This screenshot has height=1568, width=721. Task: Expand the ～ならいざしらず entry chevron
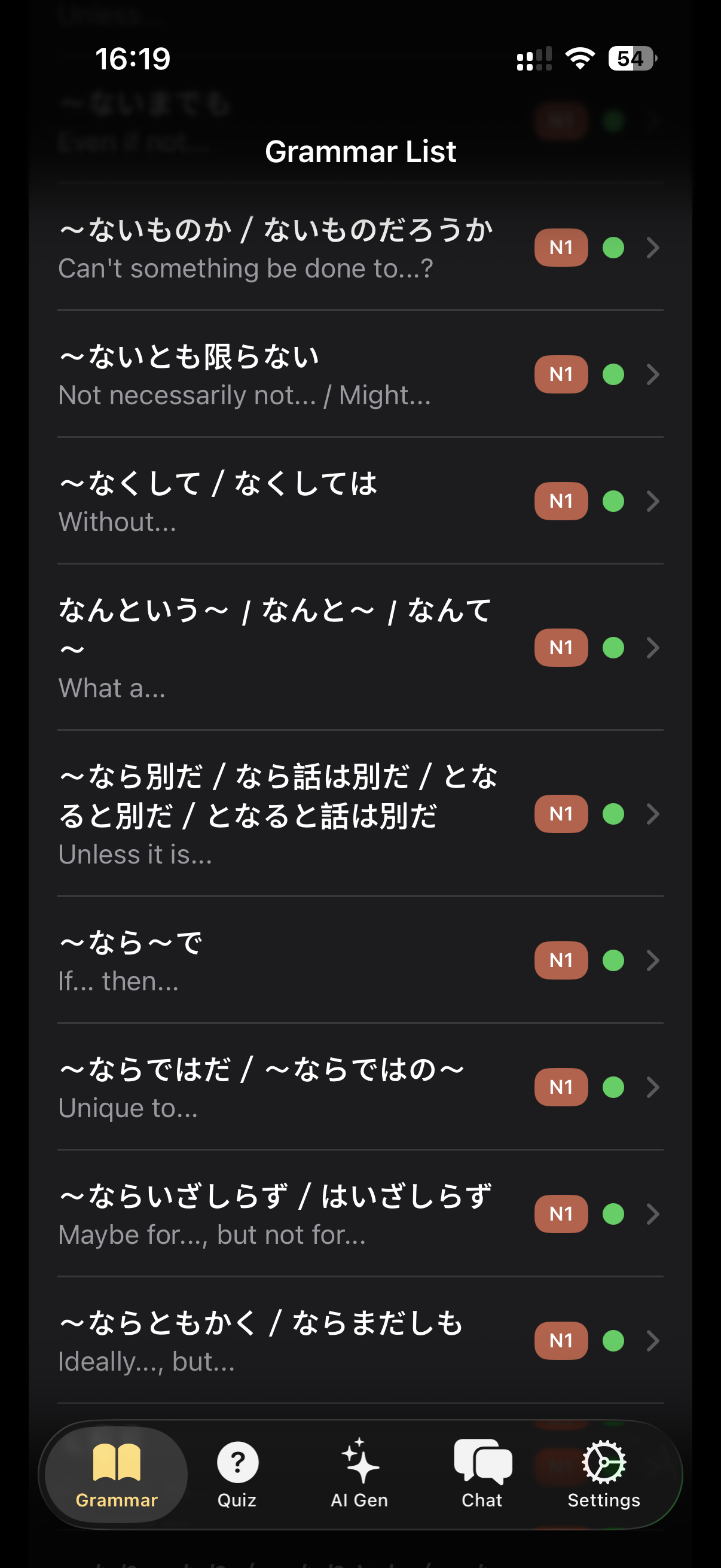(653, 1214)
